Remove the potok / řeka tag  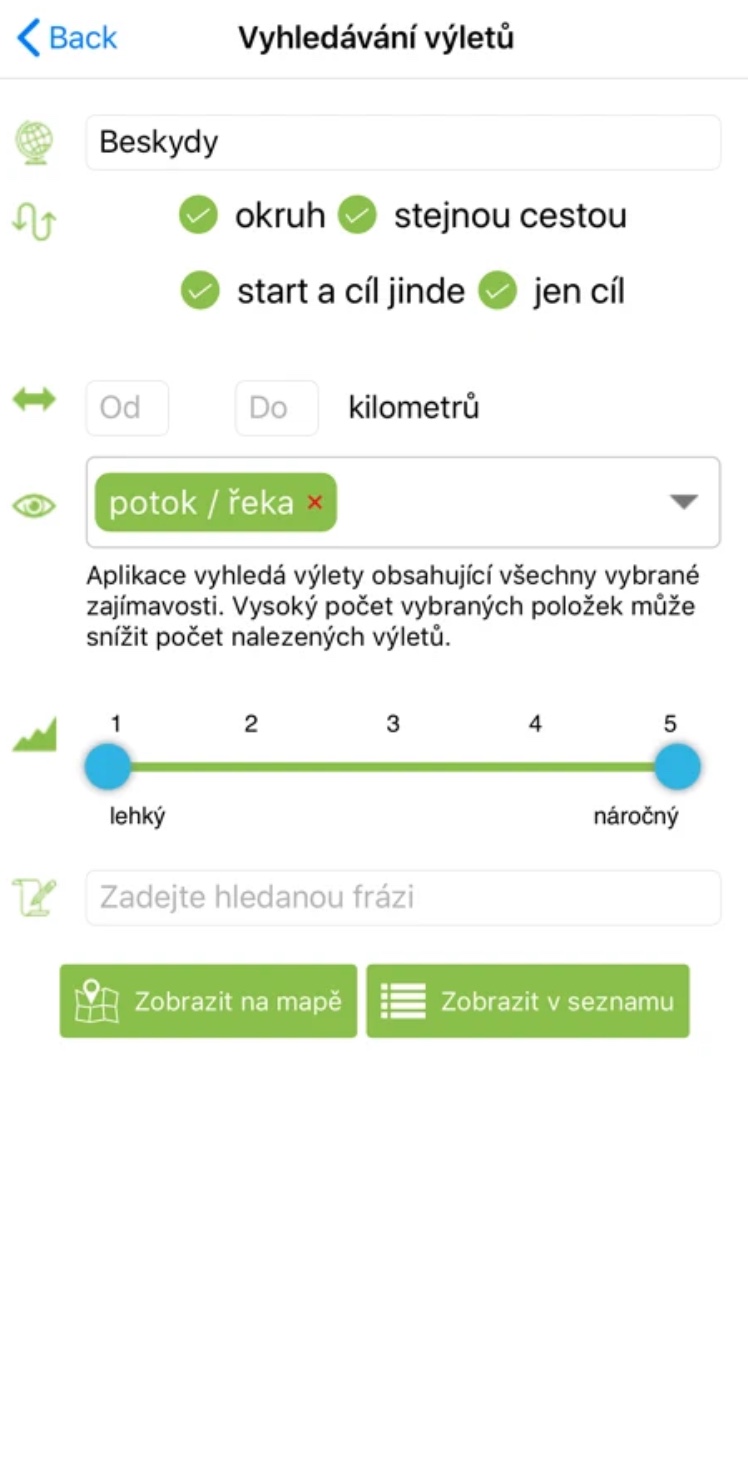point(315,503)
